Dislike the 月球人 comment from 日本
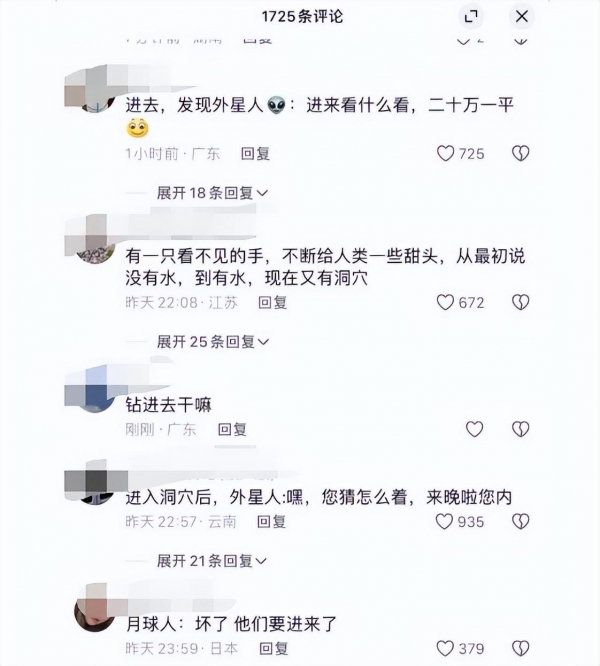Viewport: 600px width, 666px height. pos(520,649)
